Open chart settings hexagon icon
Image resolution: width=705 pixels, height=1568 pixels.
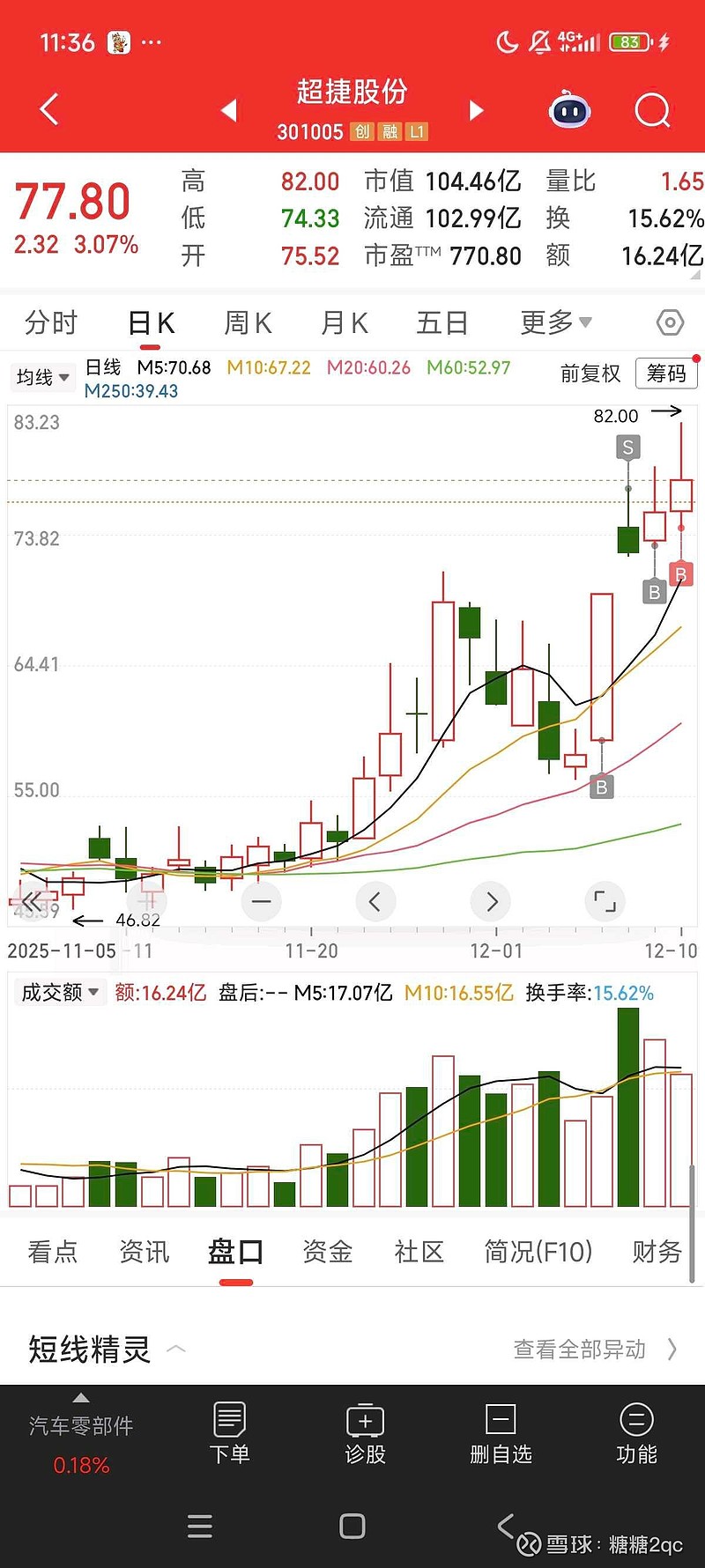[x=670, y=323]
